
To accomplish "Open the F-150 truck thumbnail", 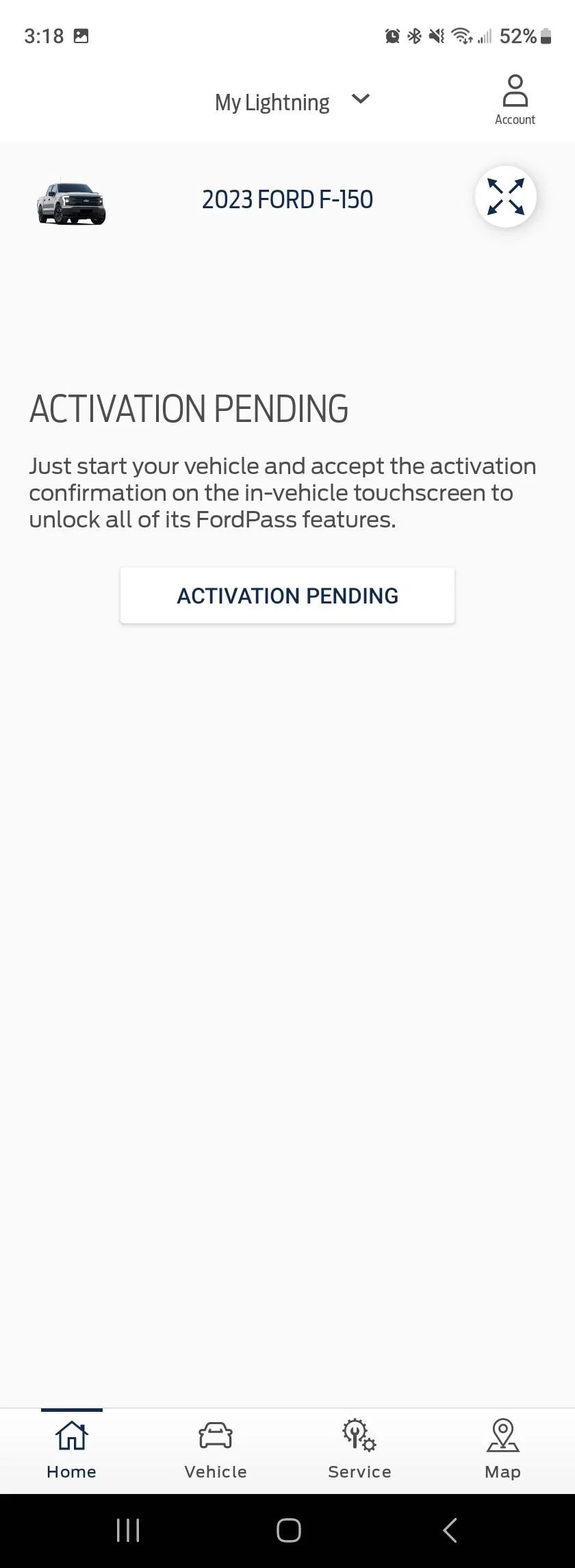I will [x=71, y=203].
